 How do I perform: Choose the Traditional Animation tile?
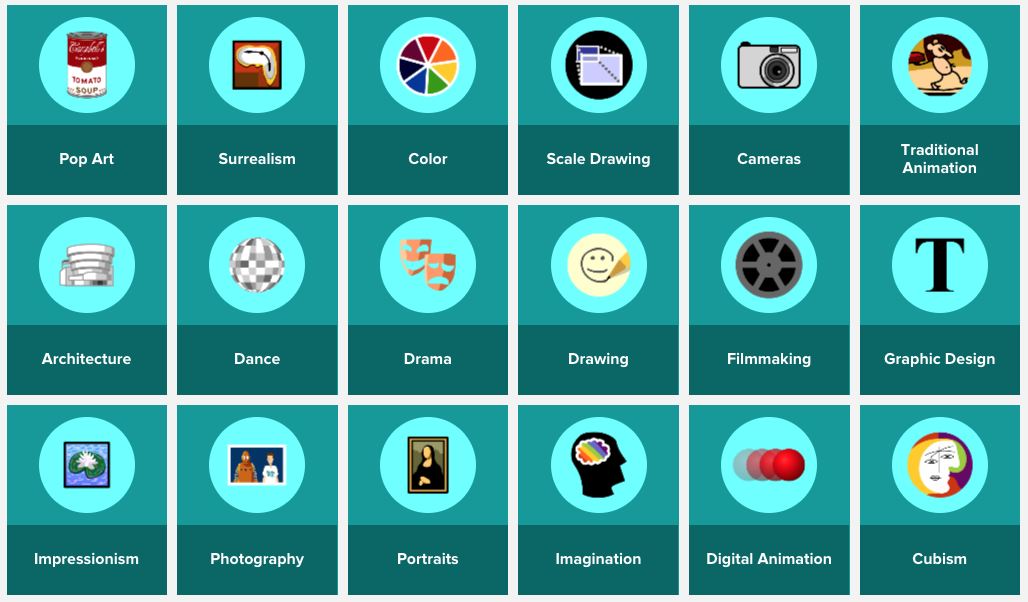[x=939, y=100]
